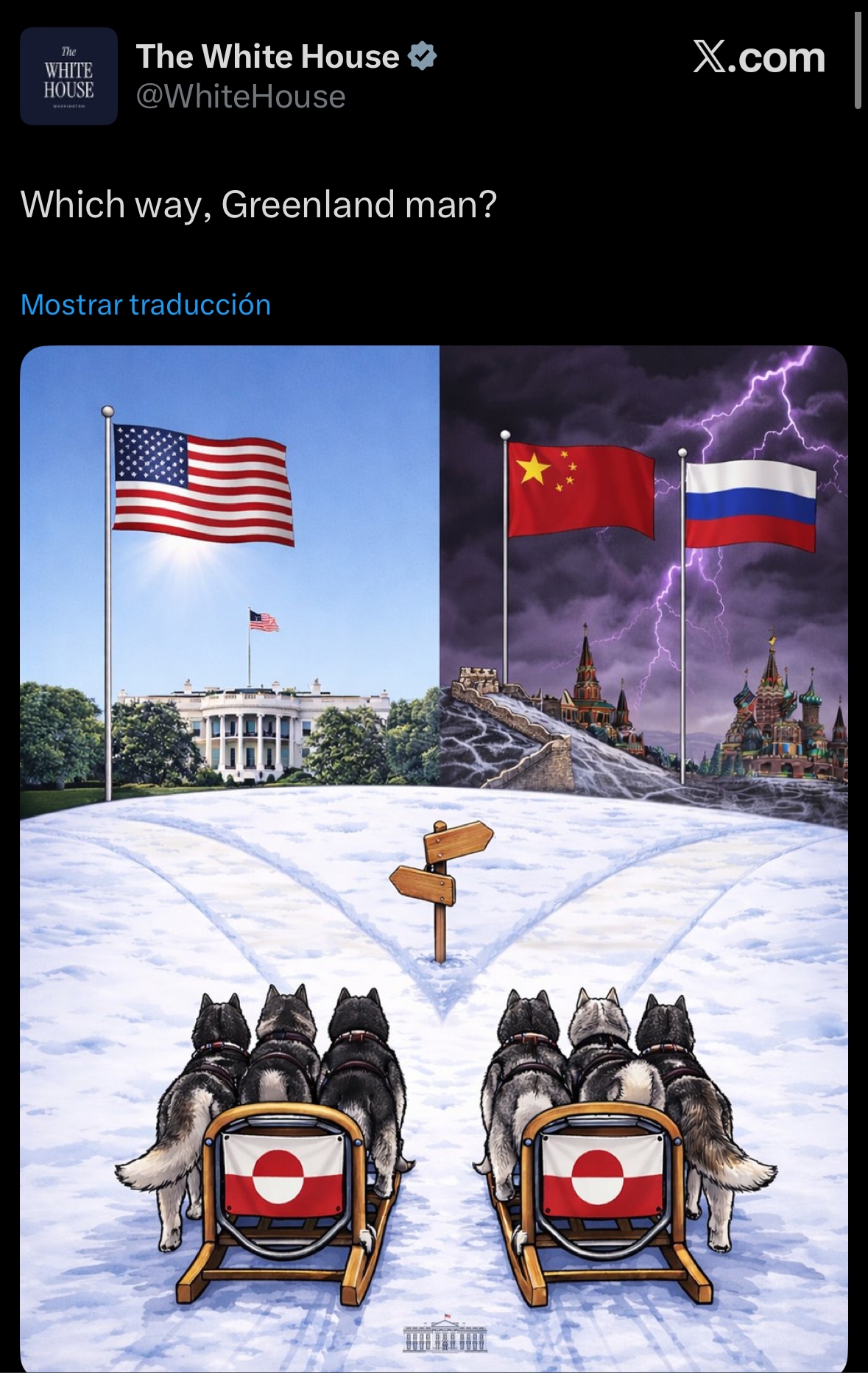Open The White House account name
This screenshot has height=1373, width=868.
267,57
